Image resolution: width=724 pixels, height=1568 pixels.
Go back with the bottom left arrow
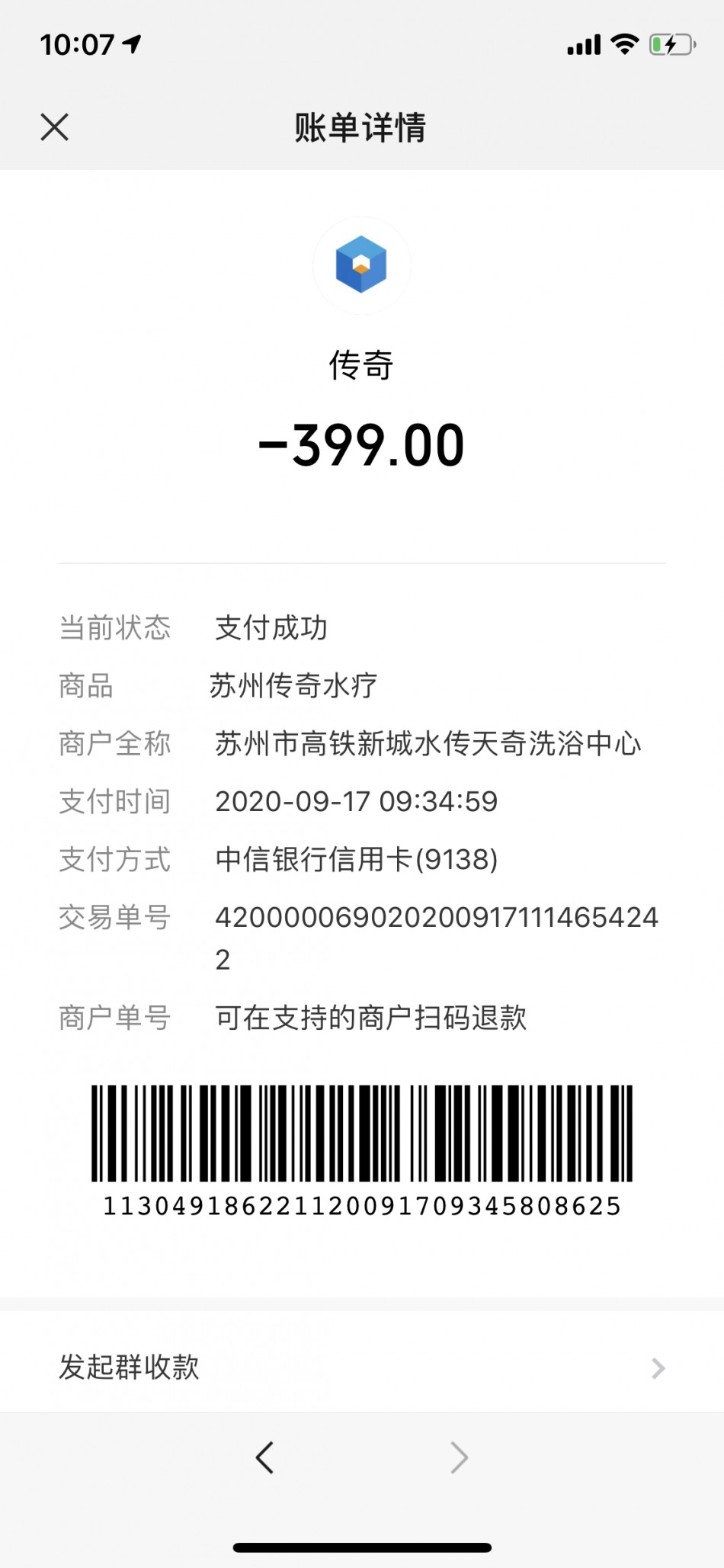click(x=264, y=1457)
